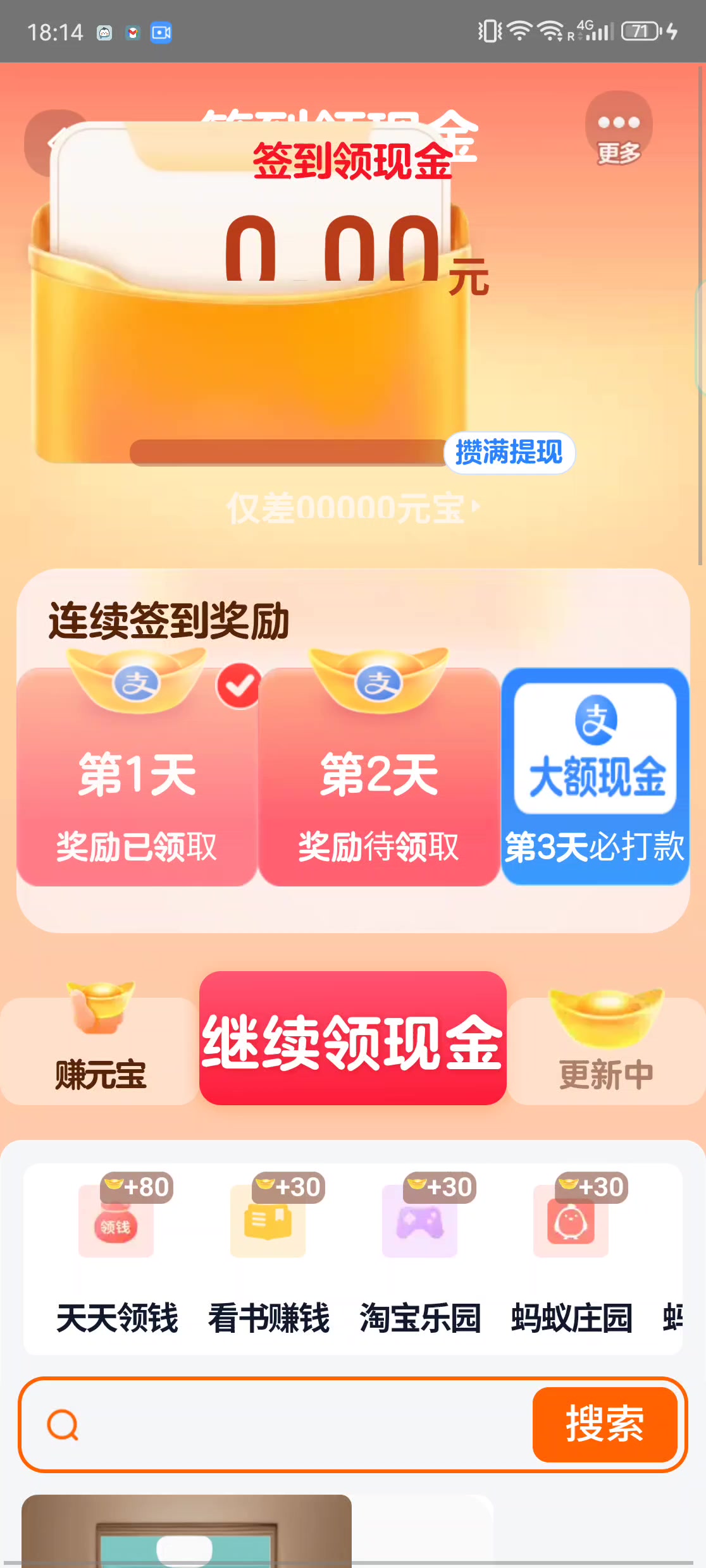Open the product image card below search

click(x=187, y=1530)
